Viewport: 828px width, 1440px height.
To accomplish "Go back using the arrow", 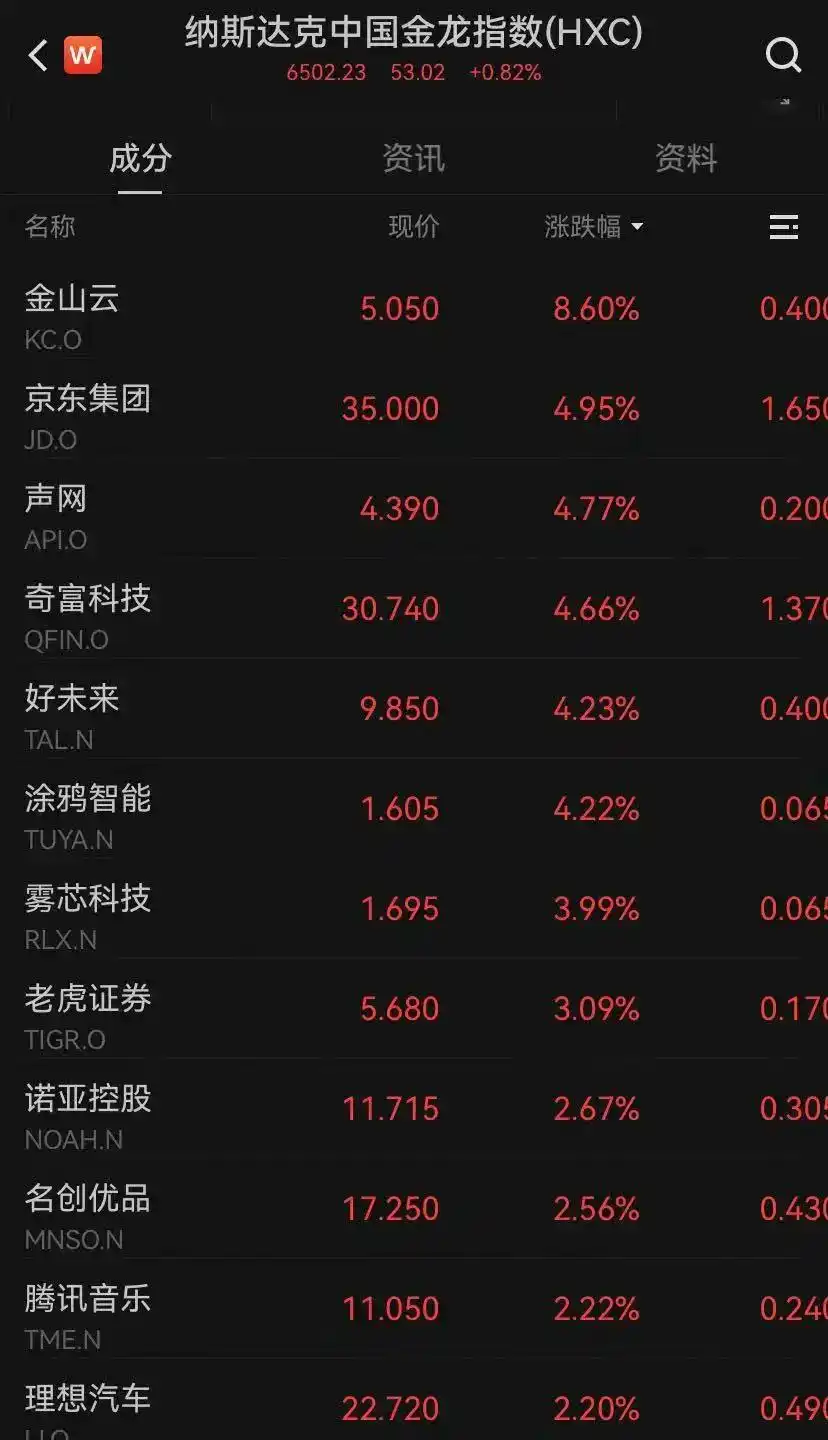I will [x=38, y=56].
